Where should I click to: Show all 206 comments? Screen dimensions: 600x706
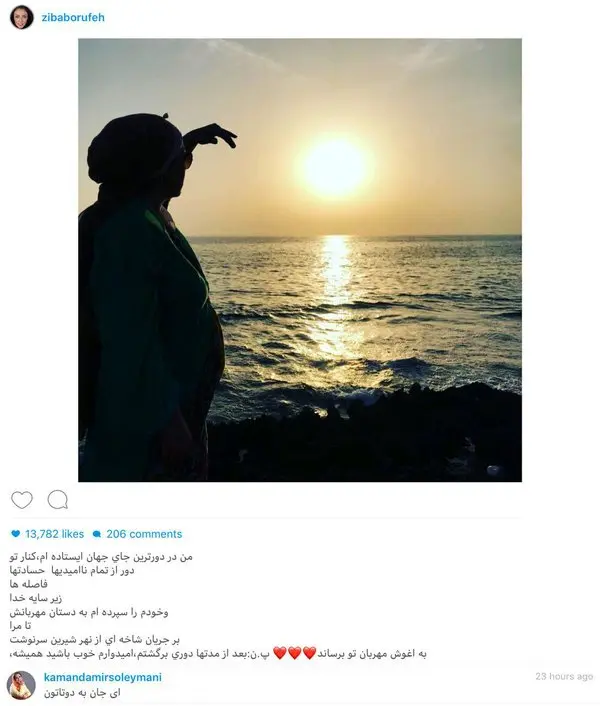click(x=142, y=534)
